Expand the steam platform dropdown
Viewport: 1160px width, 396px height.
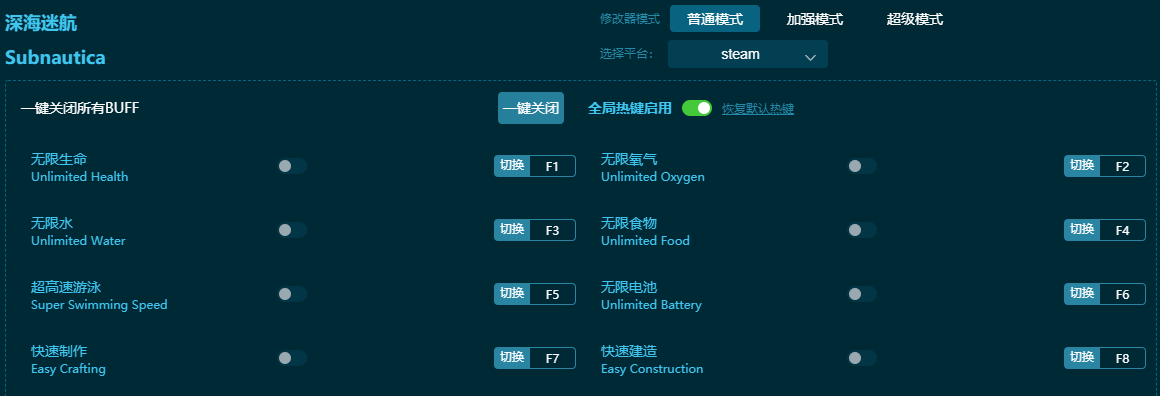click(747, 54)
